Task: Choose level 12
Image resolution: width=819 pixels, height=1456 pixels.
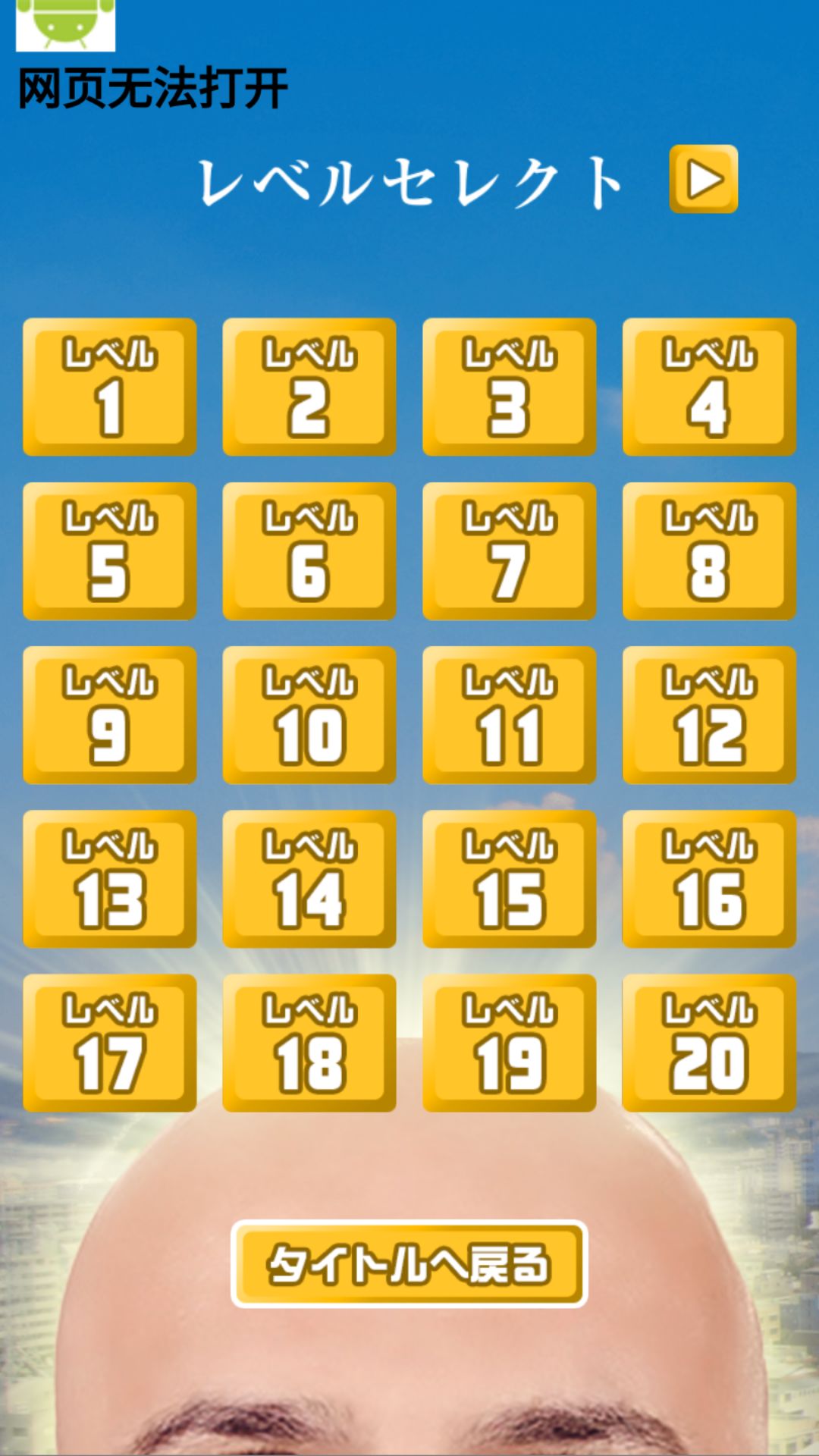Action: [x=709, y=715]
